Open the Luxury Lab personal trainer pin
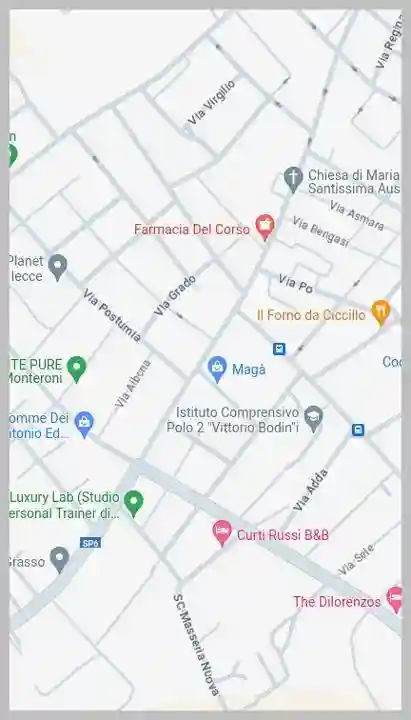 pos(134,503)
